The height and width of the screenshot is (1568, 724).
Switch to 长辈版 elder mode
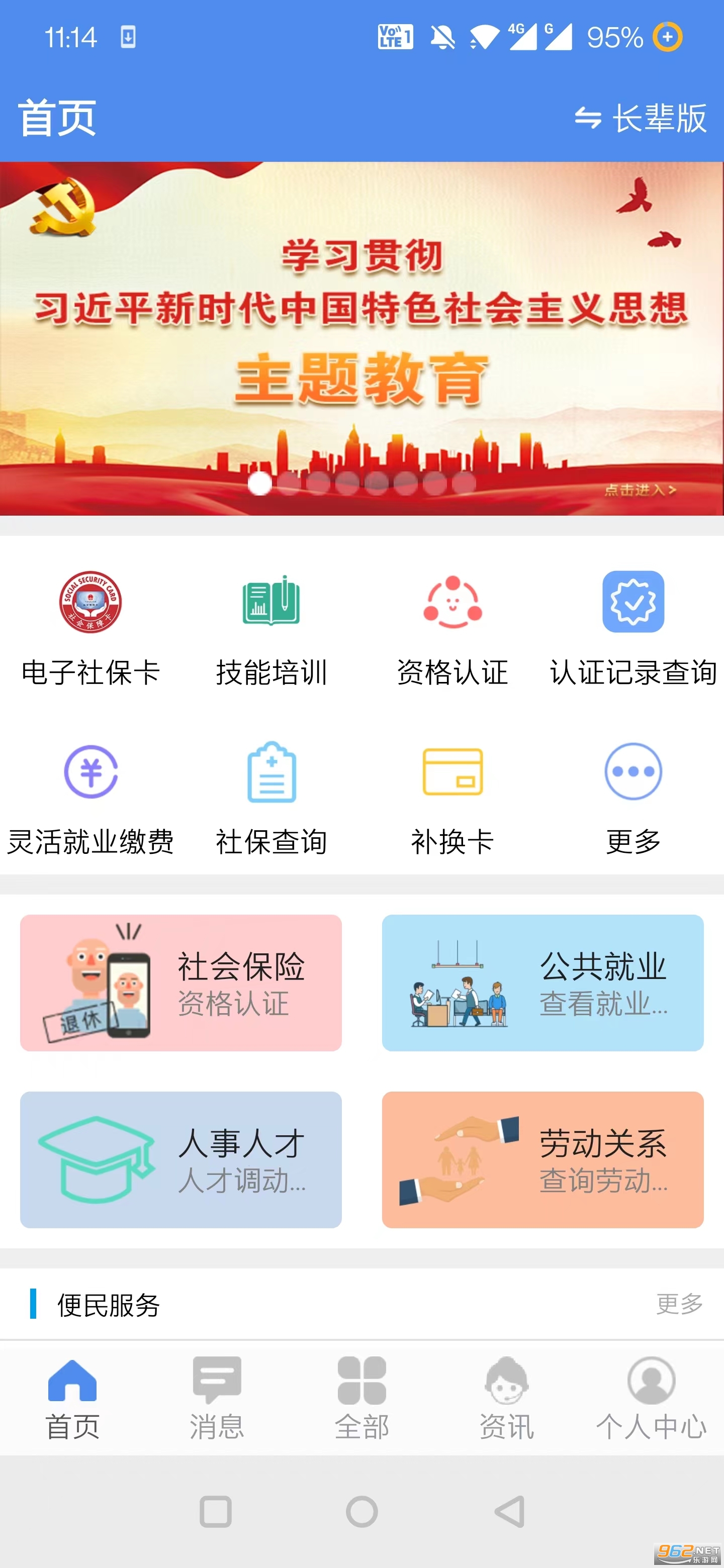click(641, 118)
